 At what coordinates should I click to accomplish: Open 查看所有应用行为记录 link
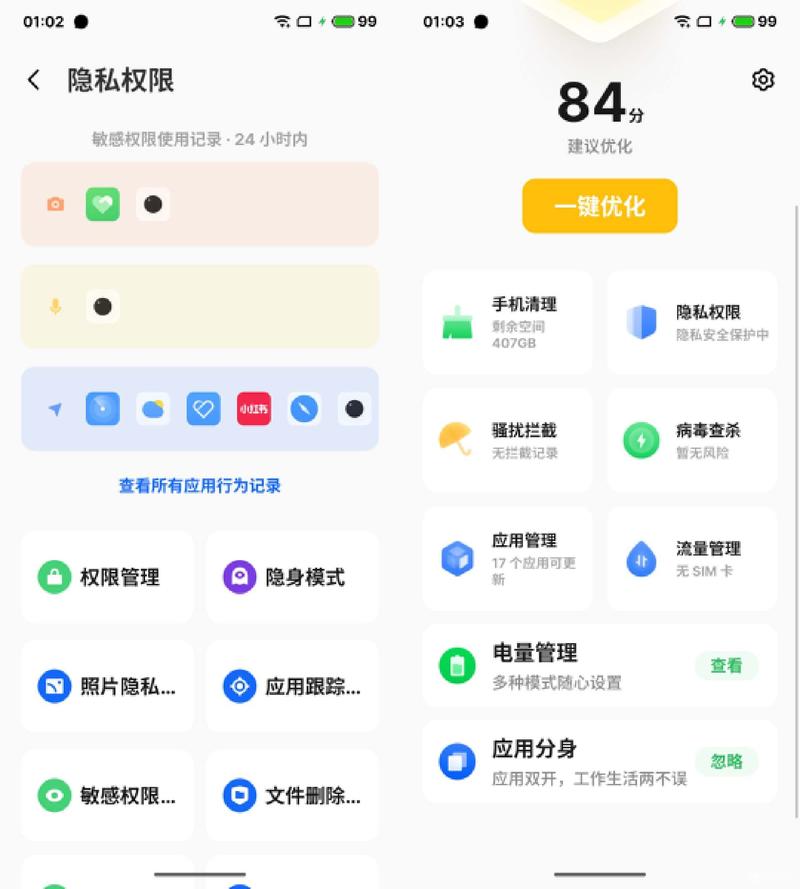tap(200, 486)
